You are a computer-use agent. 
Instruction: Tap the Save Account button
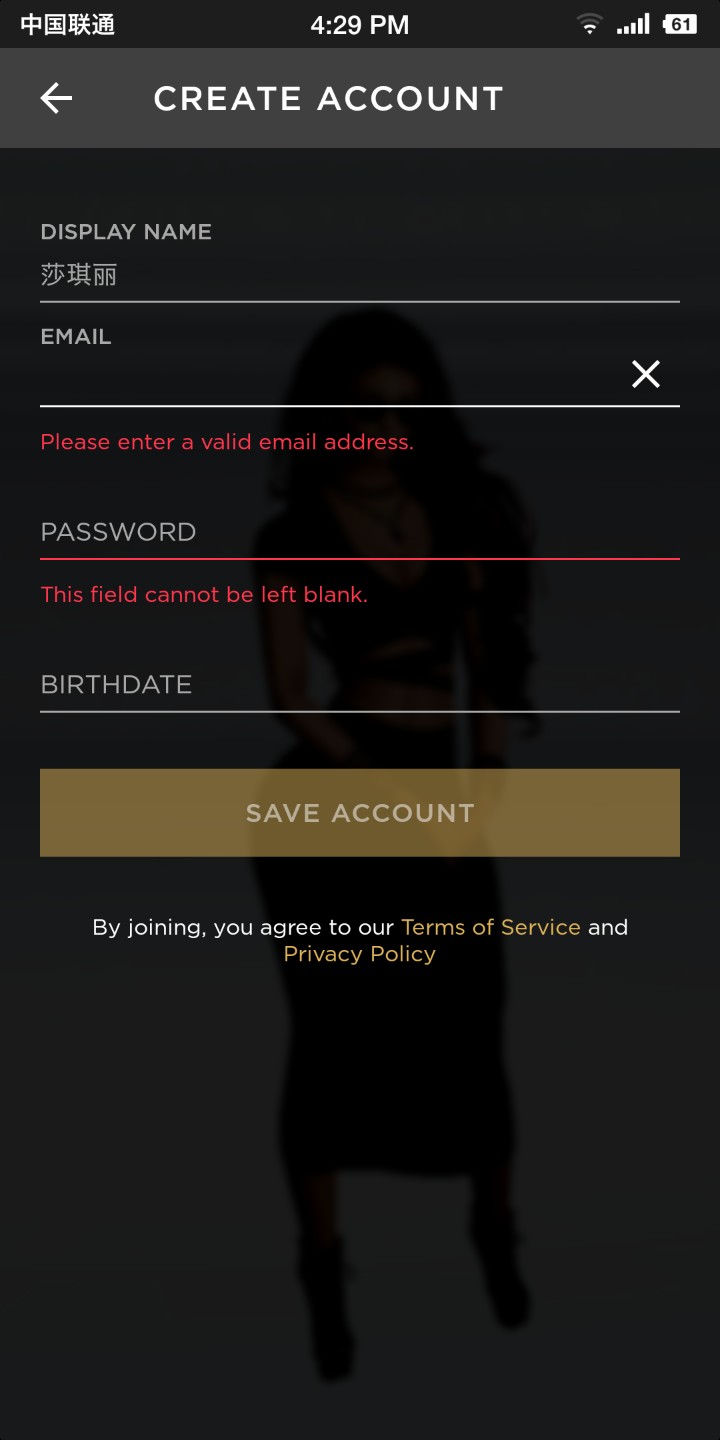point(360,812)
